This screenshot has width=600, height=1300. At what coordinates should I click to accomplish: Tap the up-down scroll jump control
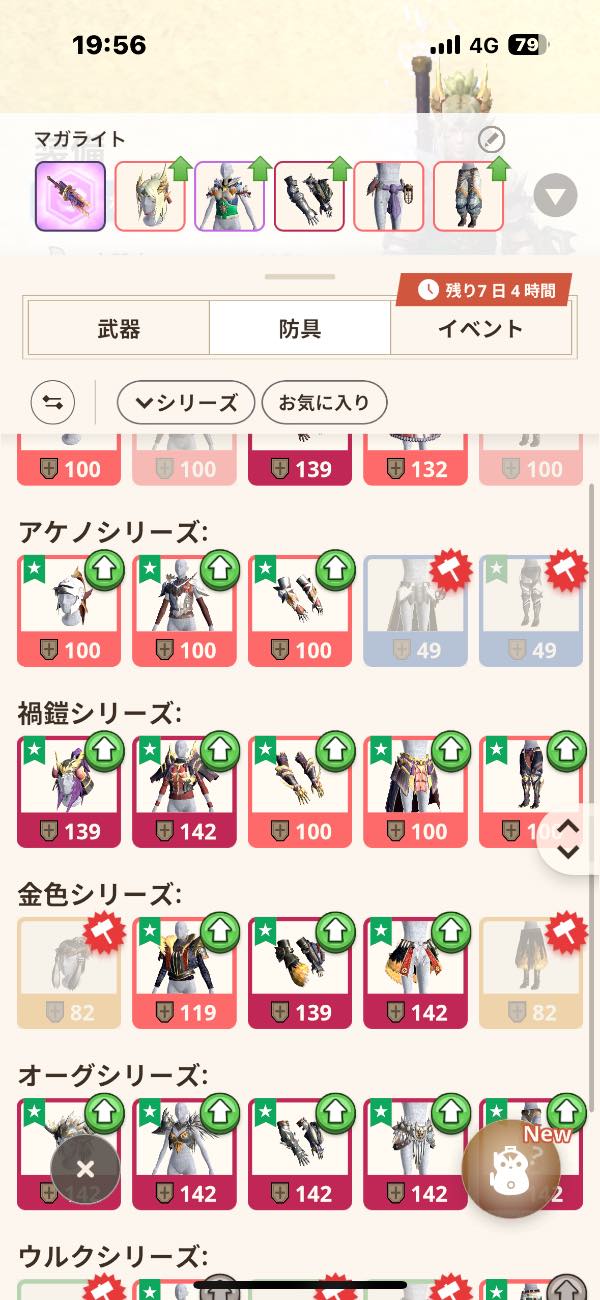568,838
